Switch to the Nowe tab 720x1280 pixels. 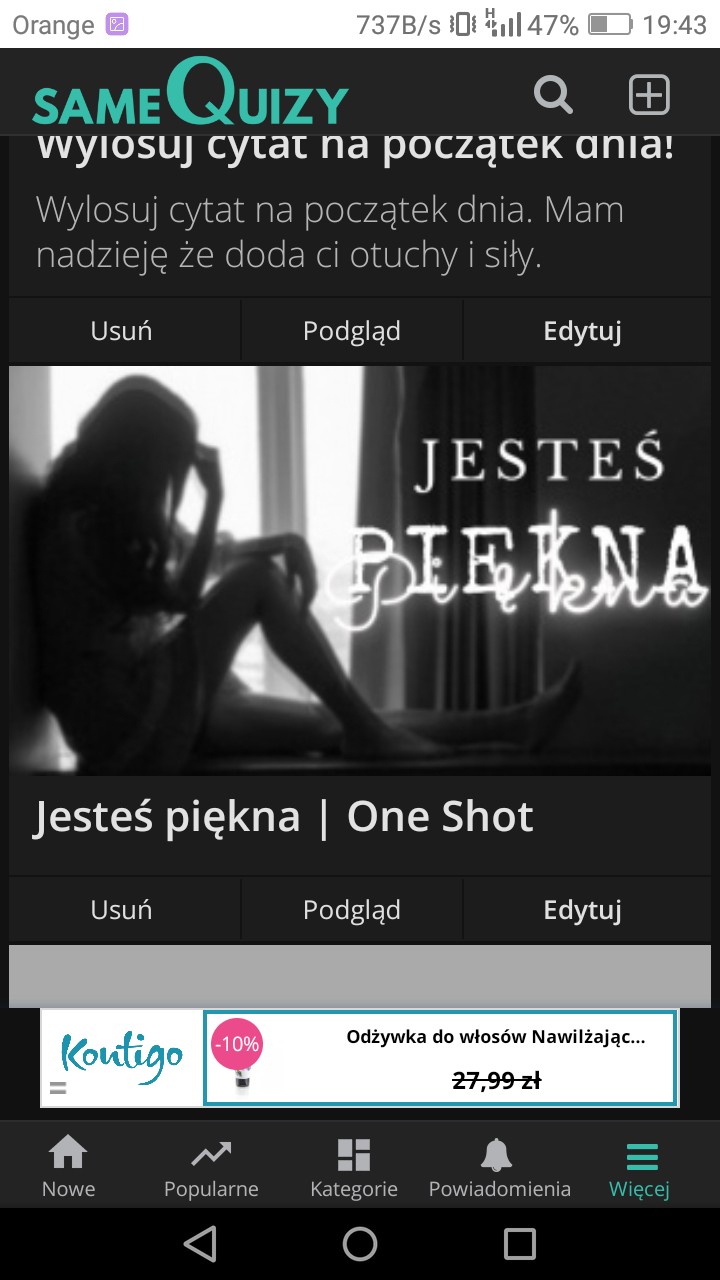tap(68, 1167)
